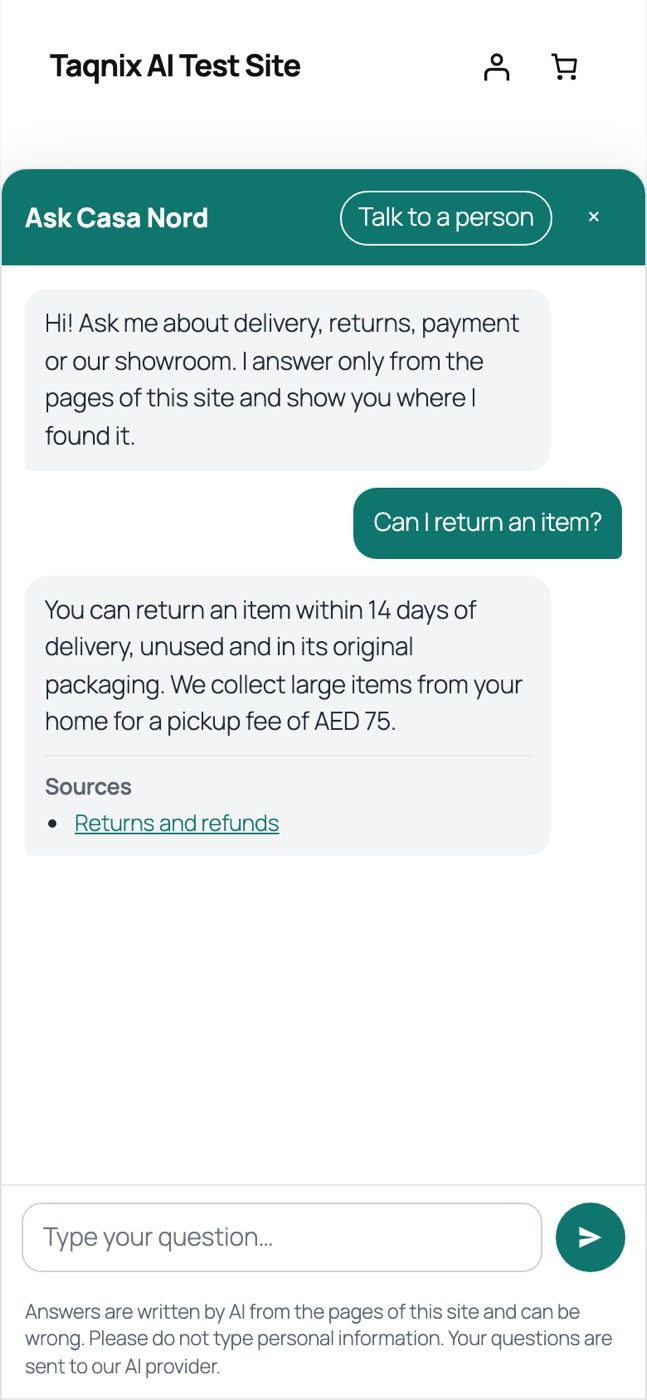Open the shopping cart
Screen dimensions: 647x1400
(x=565, y=67)
